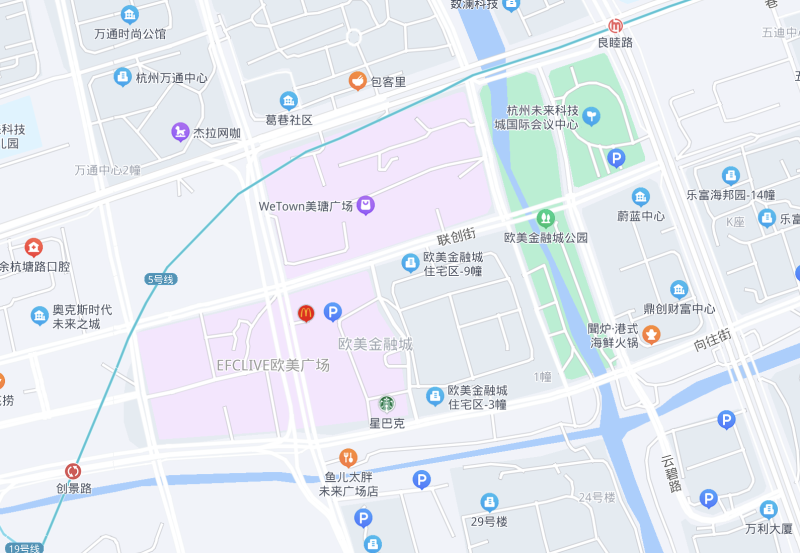
Task: Open the 欧美金融城公园 park marker
Action: 545,218
